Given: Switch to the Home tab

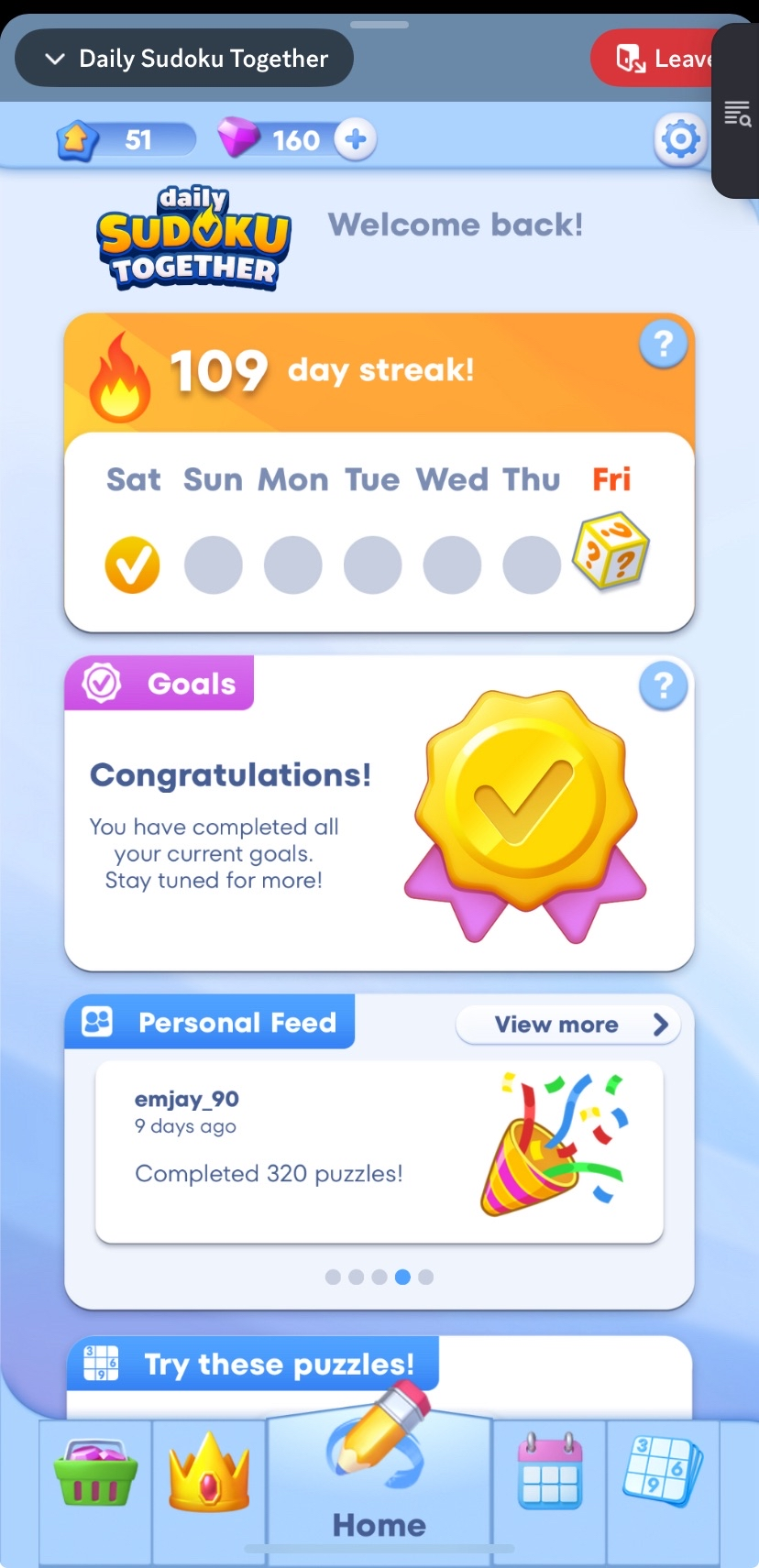Looking at the screenshot, I should (x=379, y=1485).
